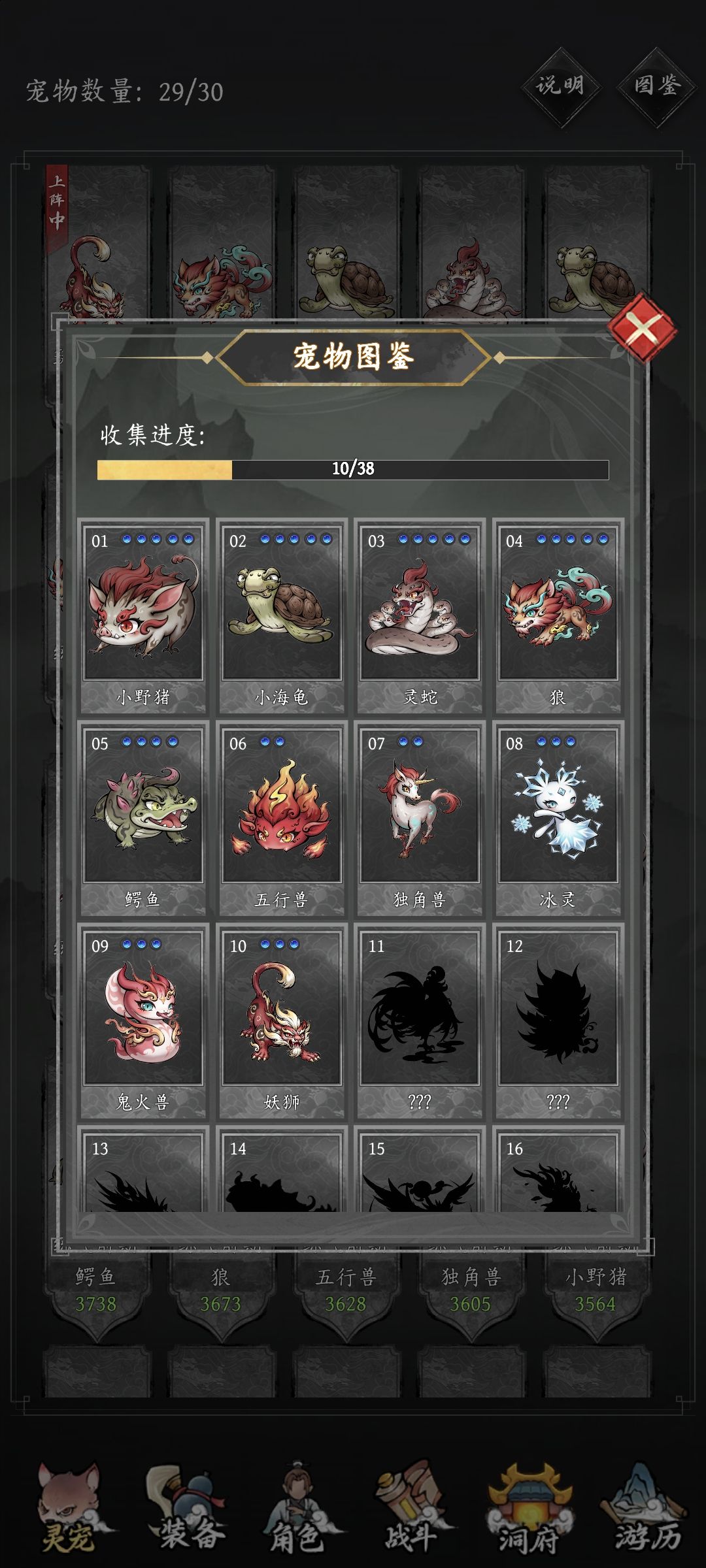Tap locked pet entry number 11
The height and width of the screenshot is (1568, 706).
(419, 1019)
